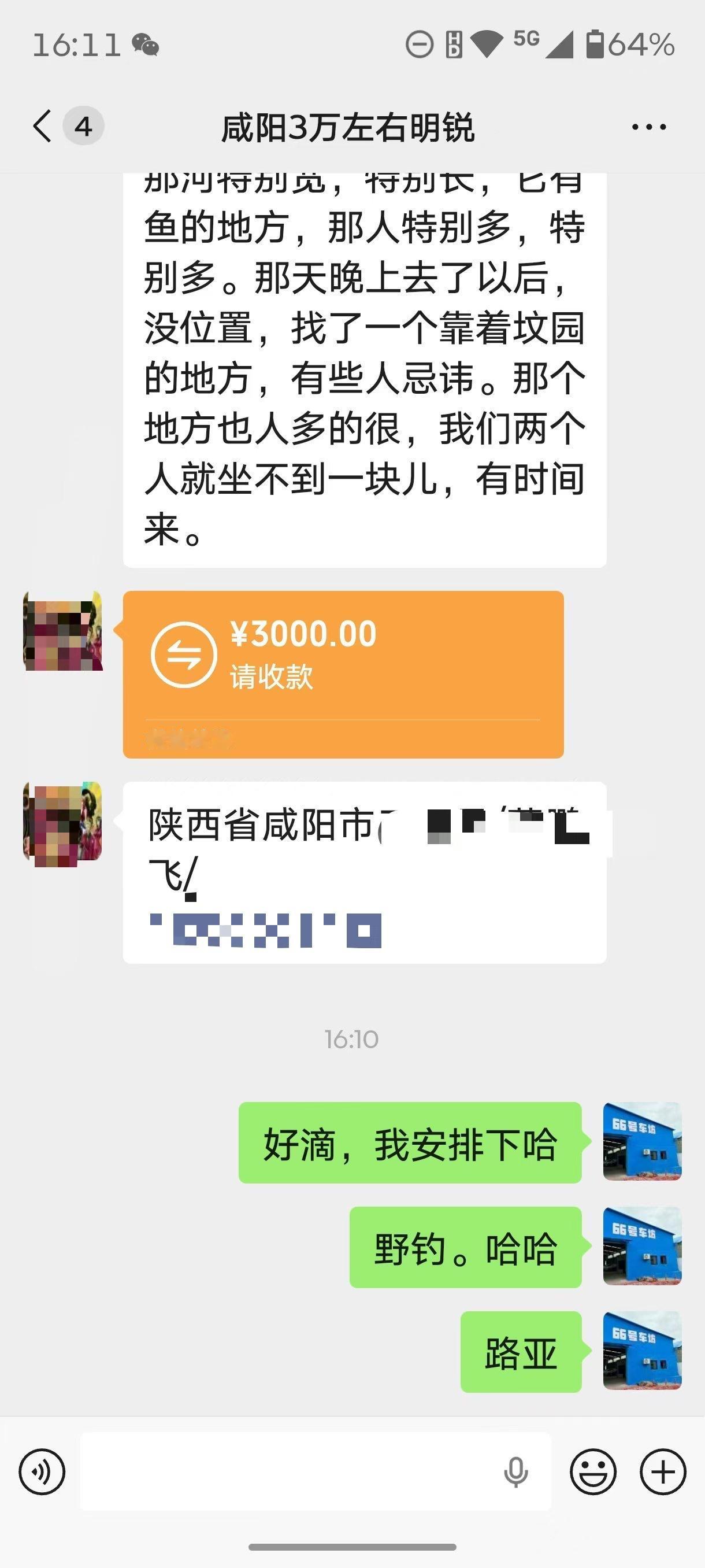The width and height of the screenshot is (705, 1568).
Task: Open my avatar beside 路亚 message
Action: 643,1351
